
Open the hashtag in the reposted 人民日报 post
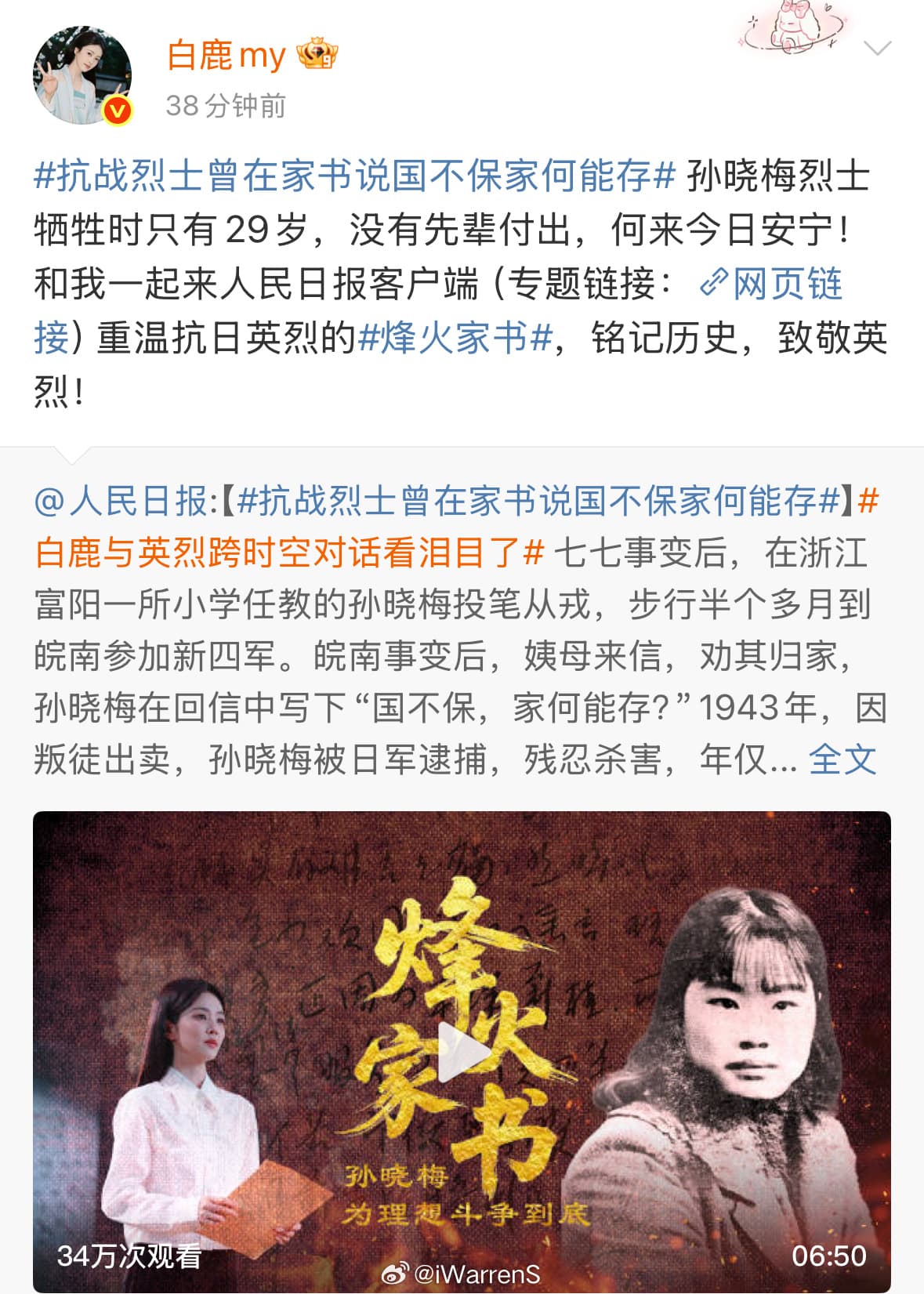tap(538, 502)
